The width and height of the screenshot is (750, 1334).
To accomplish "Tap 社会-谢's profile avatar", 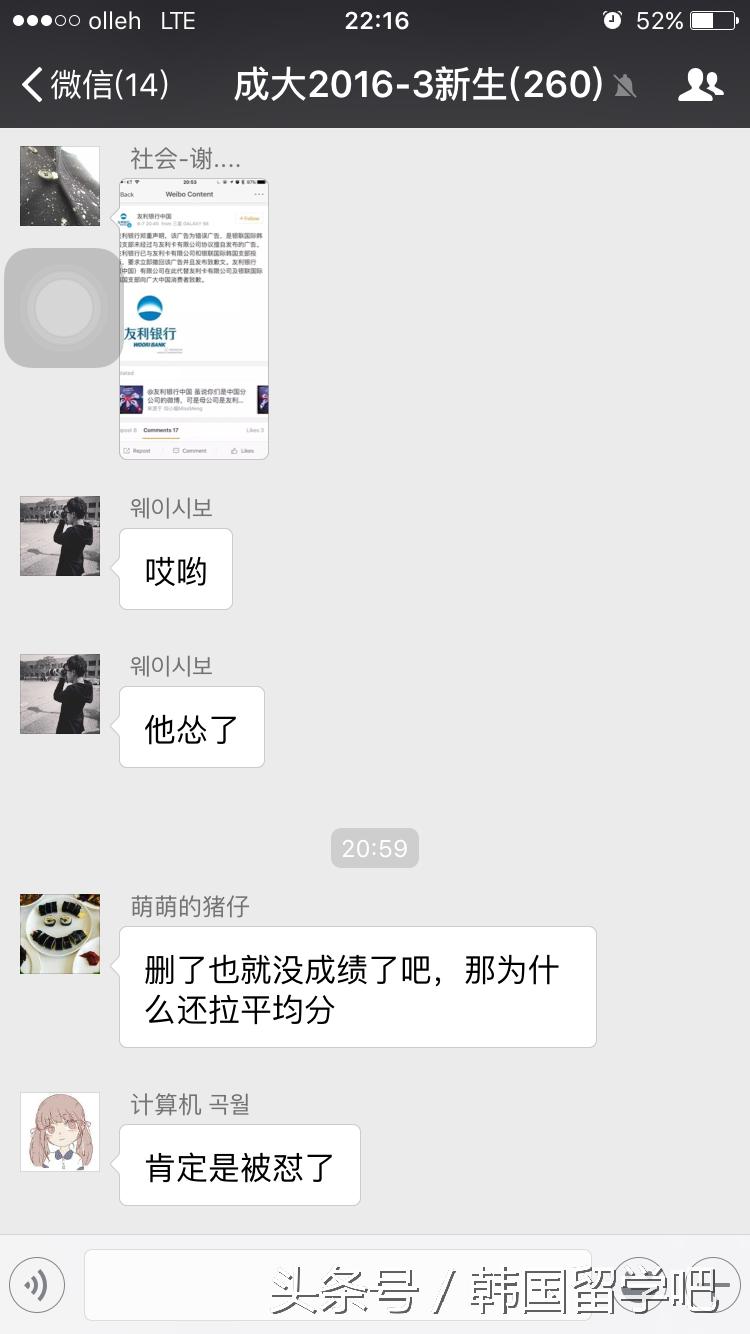I will pyautogui.click(x=59, y=185).
